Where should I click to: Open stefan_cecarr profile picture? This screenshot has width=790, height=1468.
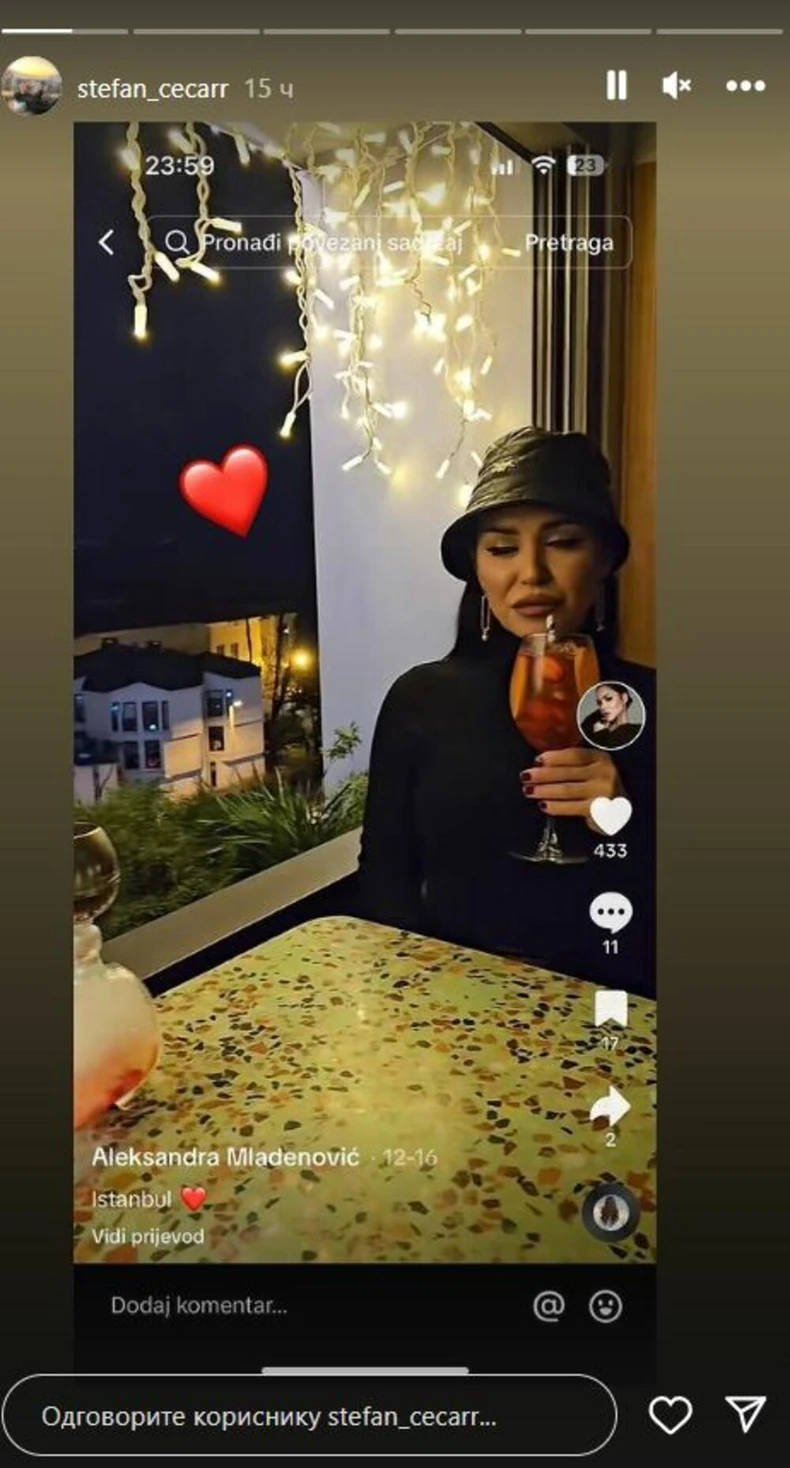(31, 86)
